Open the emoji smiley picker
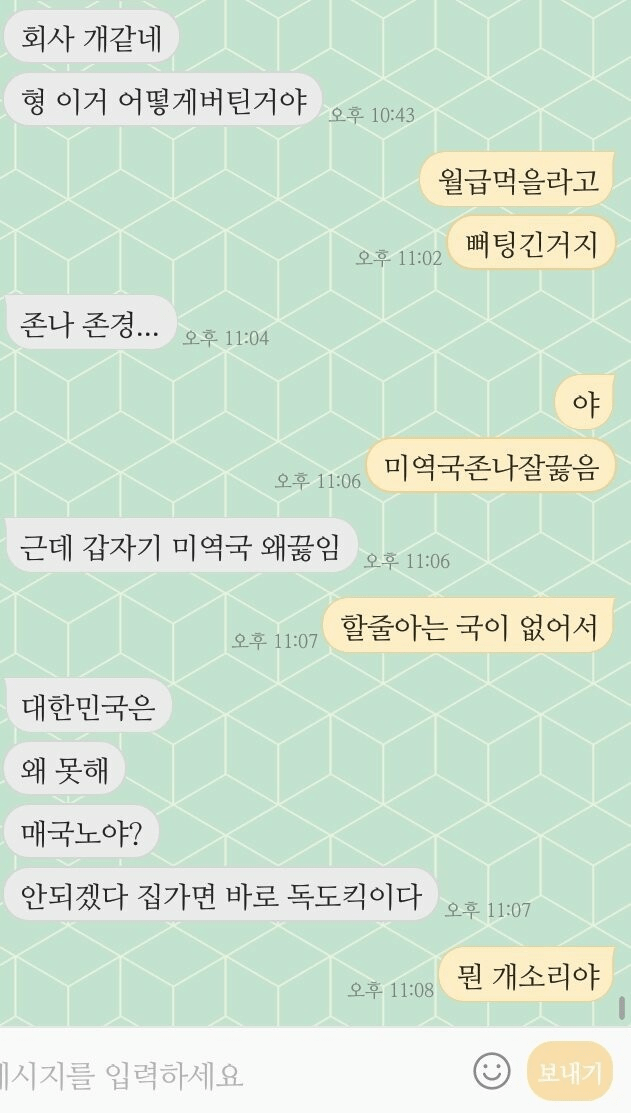 pyautogui.click(x=491, y=1074)
